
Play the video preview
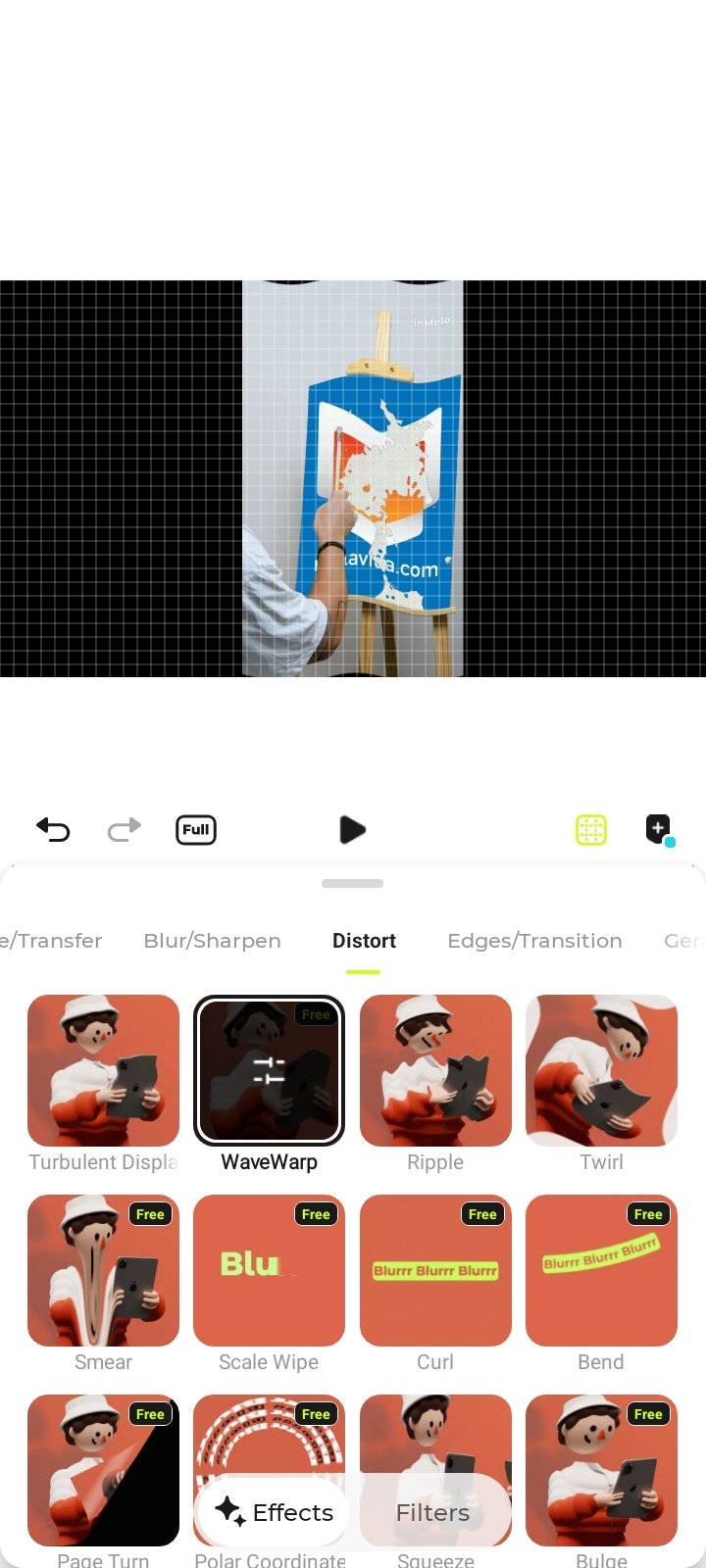click(x=352, y=830)
